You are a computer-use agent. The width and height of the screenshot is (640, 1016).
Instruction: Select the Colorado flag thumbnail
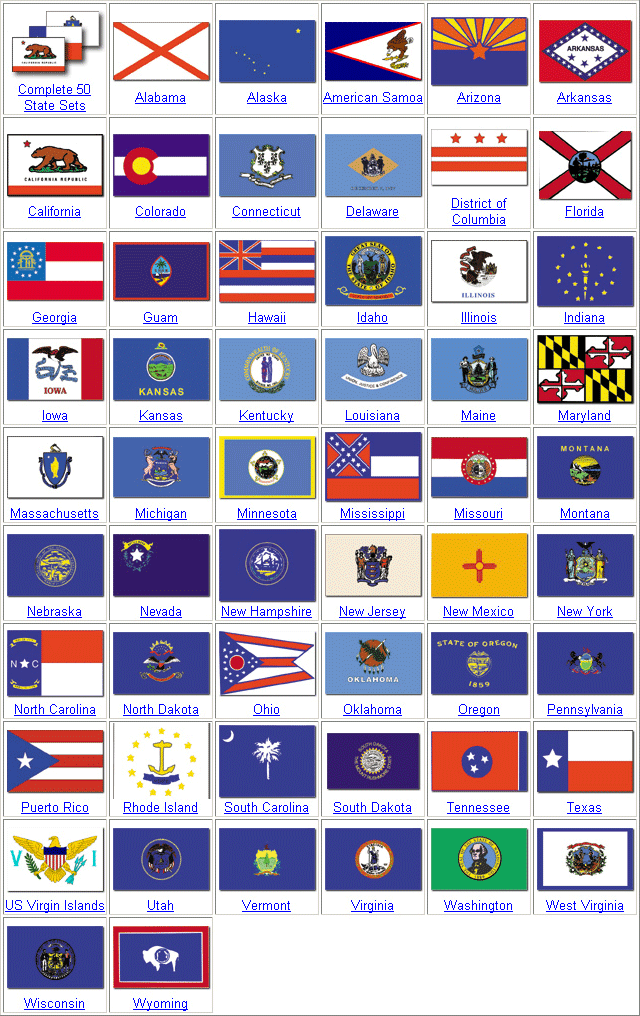(x=161, y=165)
